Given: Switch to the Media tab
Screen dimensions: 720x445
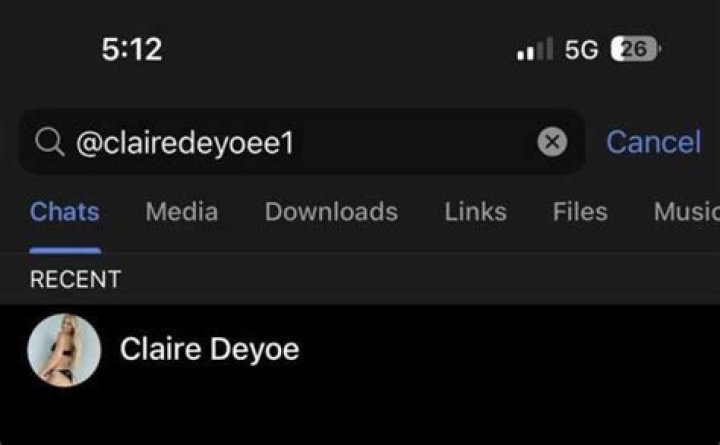Looking at the screenshot, I should [x=181, y=212].
